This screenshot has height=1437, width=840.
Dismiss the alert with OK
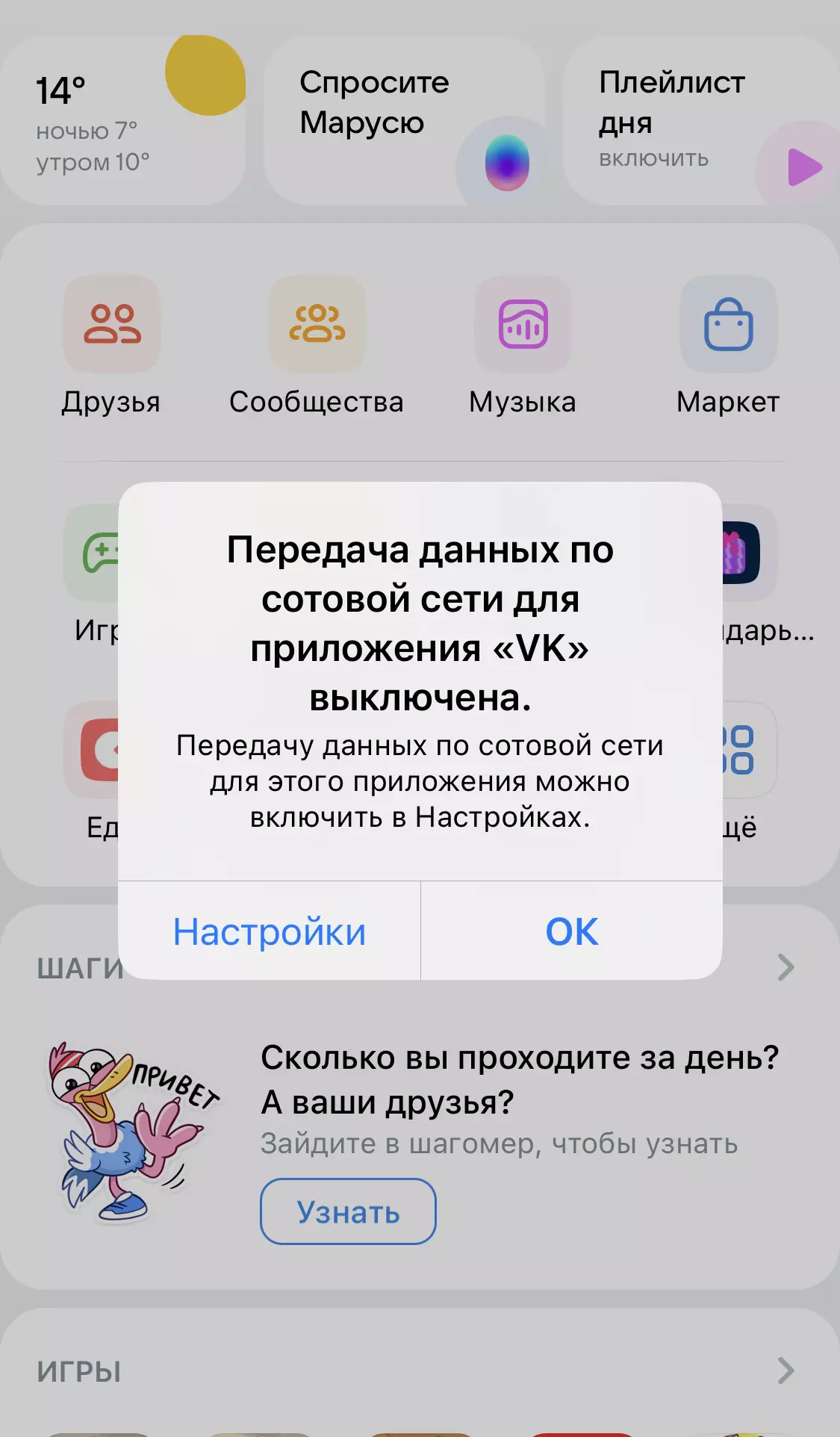pyautogui.click(x=571, y=931)
